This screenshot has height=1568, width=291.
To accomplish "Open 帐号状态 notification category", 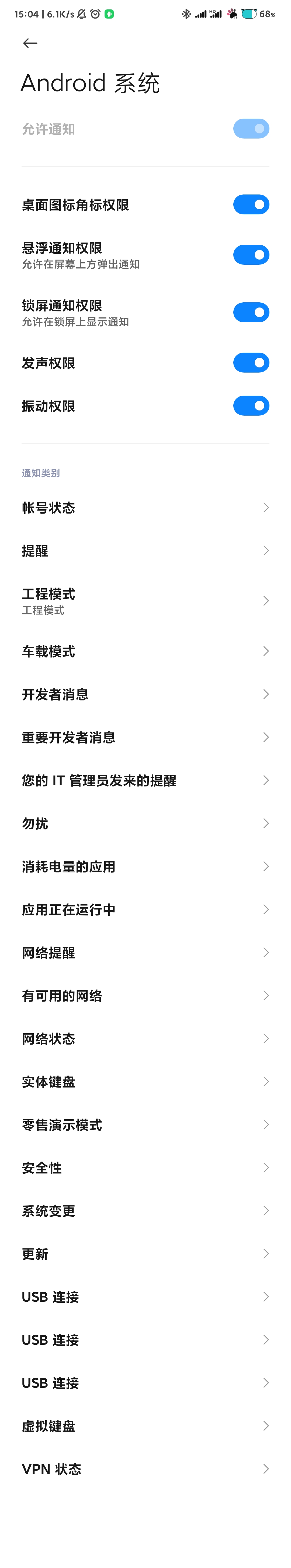I will pos(145,508).
